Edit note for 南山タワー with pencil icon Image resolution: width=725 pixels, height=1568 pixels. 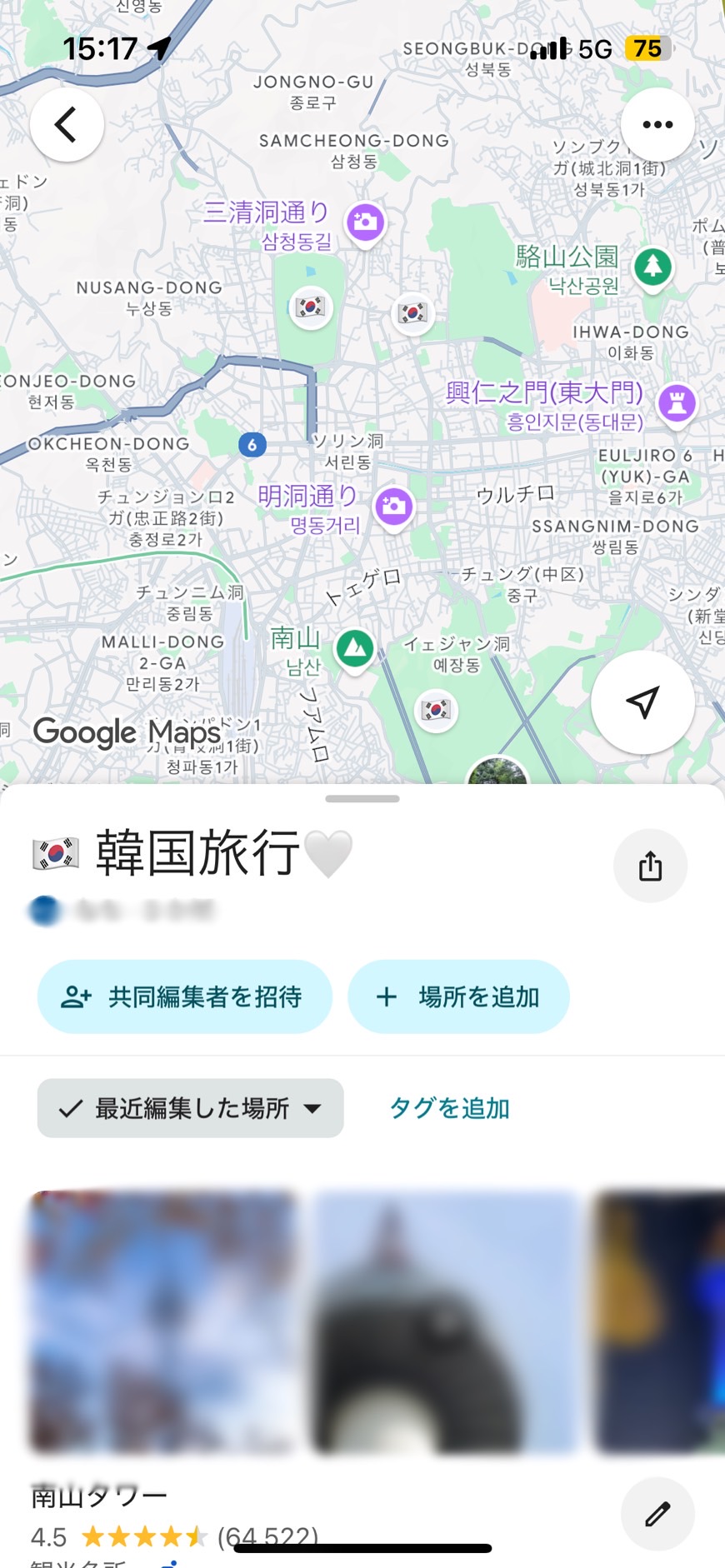(x=657, y=1514)
